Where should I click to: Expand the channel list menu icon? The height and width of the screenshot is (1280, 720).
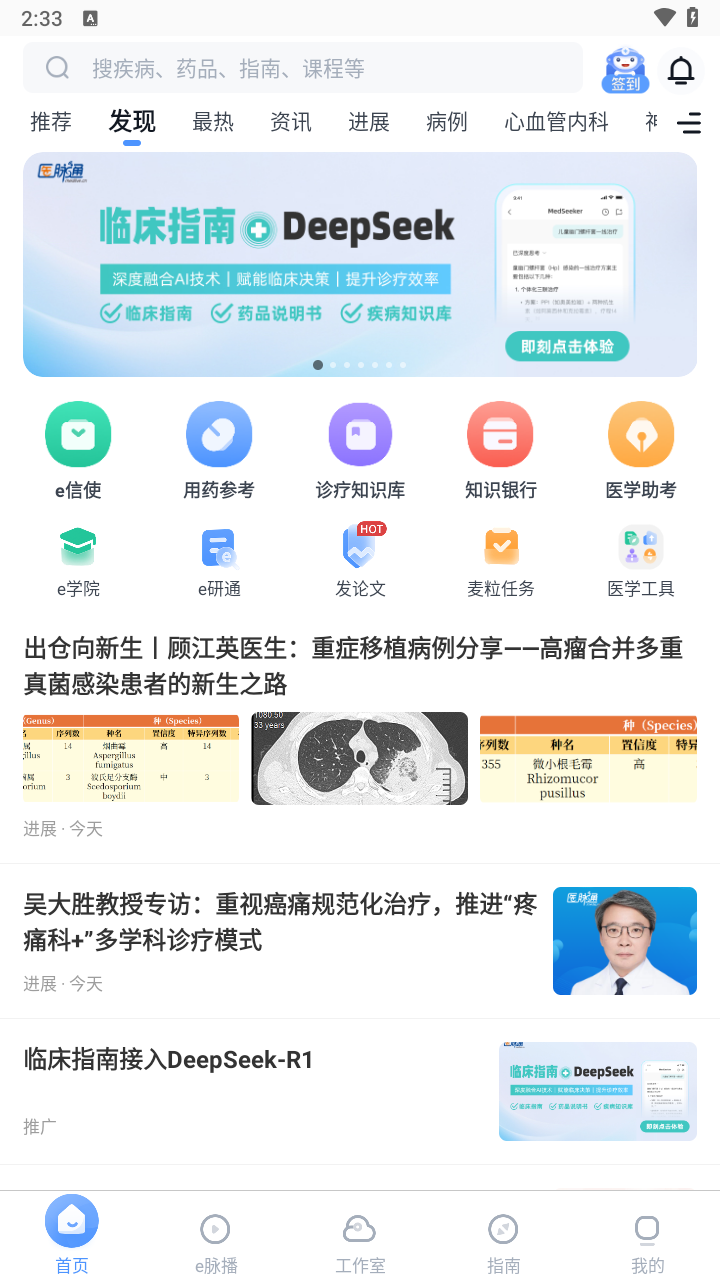click(x=689, y=123)
